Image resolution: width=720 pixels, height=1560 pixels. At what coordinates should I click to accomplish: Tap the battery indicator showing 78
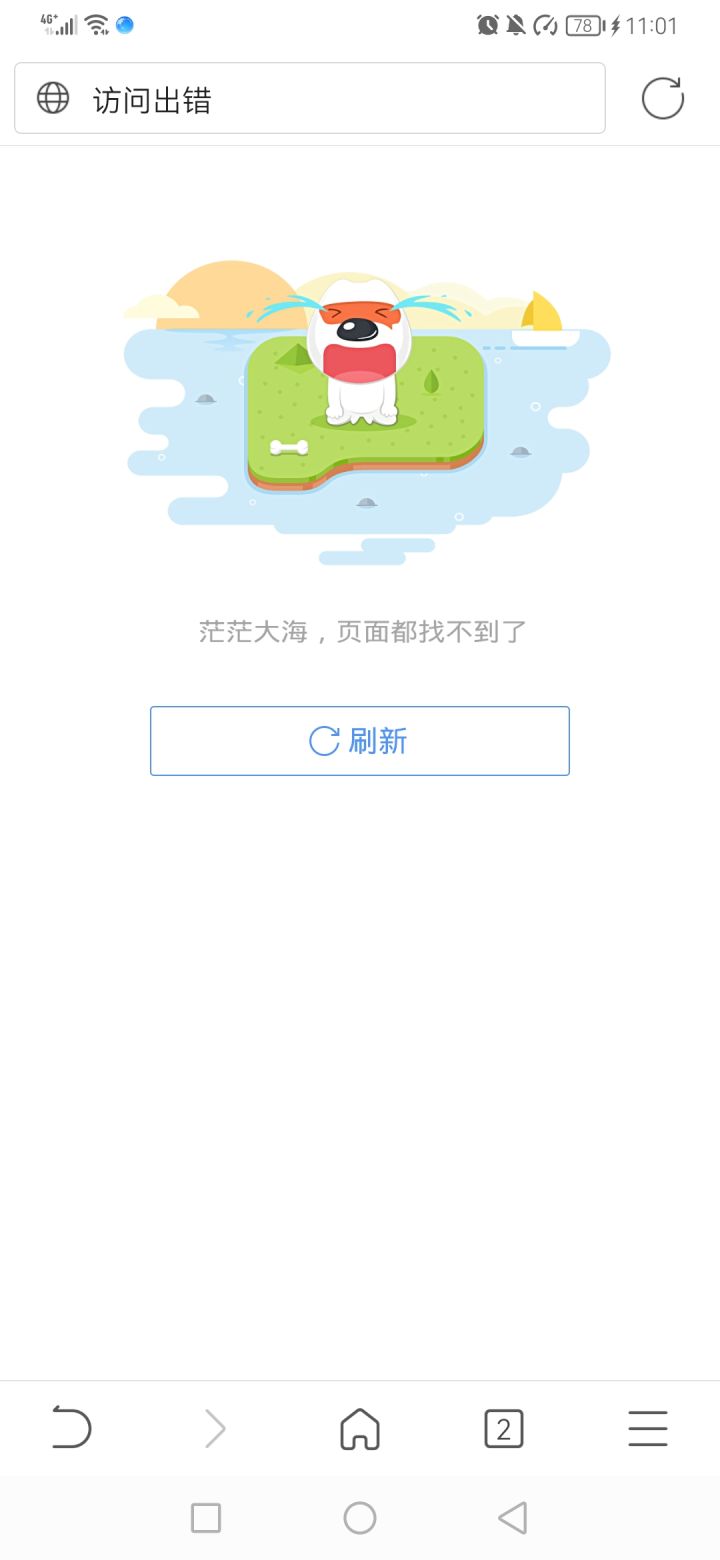[x=582, y=25]
